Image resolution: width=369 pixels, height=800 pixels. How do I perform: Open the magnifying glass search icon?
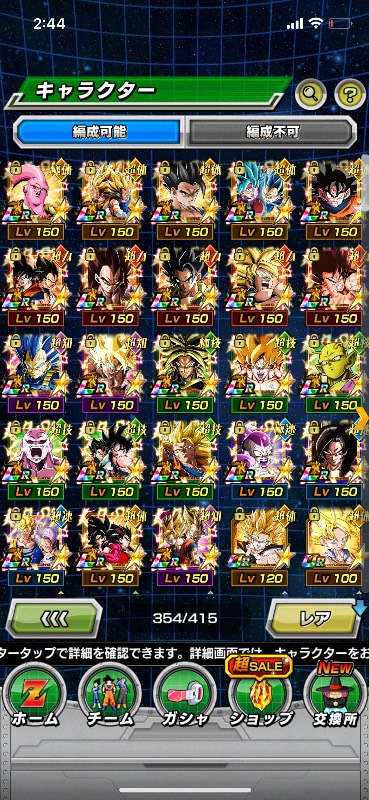pyautogui.click(x=310, y=93)
